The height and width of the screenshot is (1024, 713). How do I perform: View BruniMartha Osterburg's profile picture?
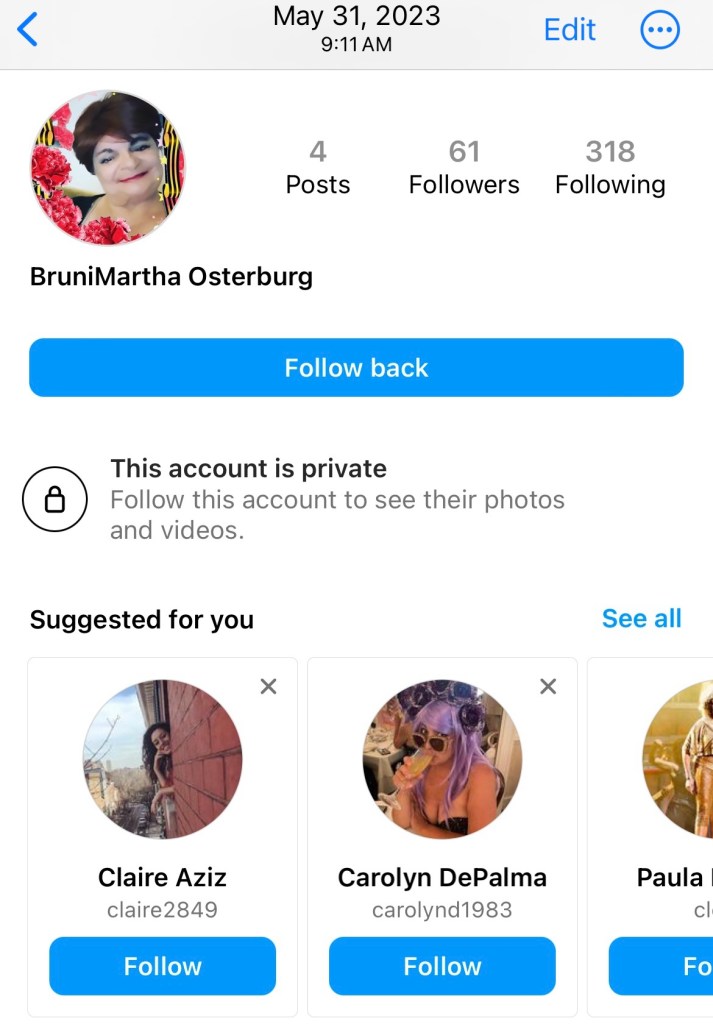(108, 168)
